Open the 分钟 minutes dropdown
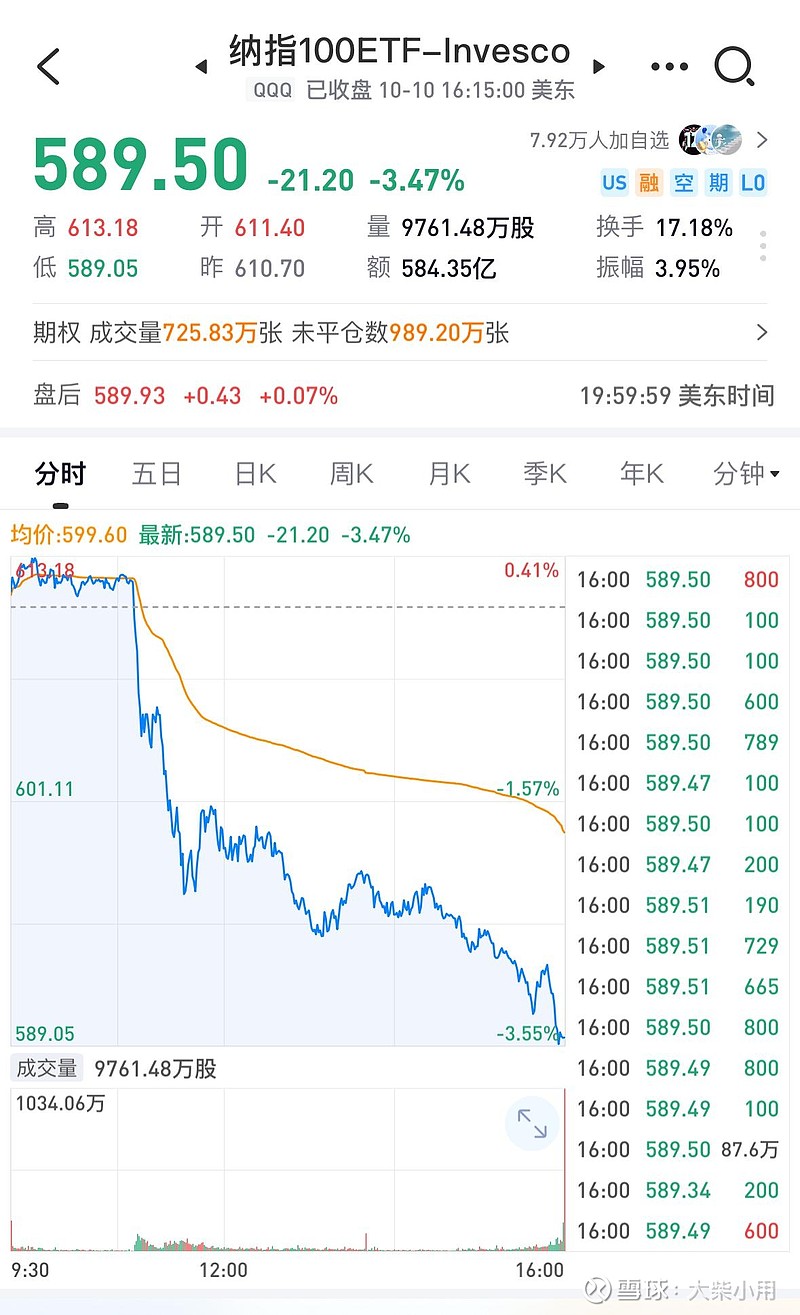This screenshot has width=800, height=1315. 745,474
